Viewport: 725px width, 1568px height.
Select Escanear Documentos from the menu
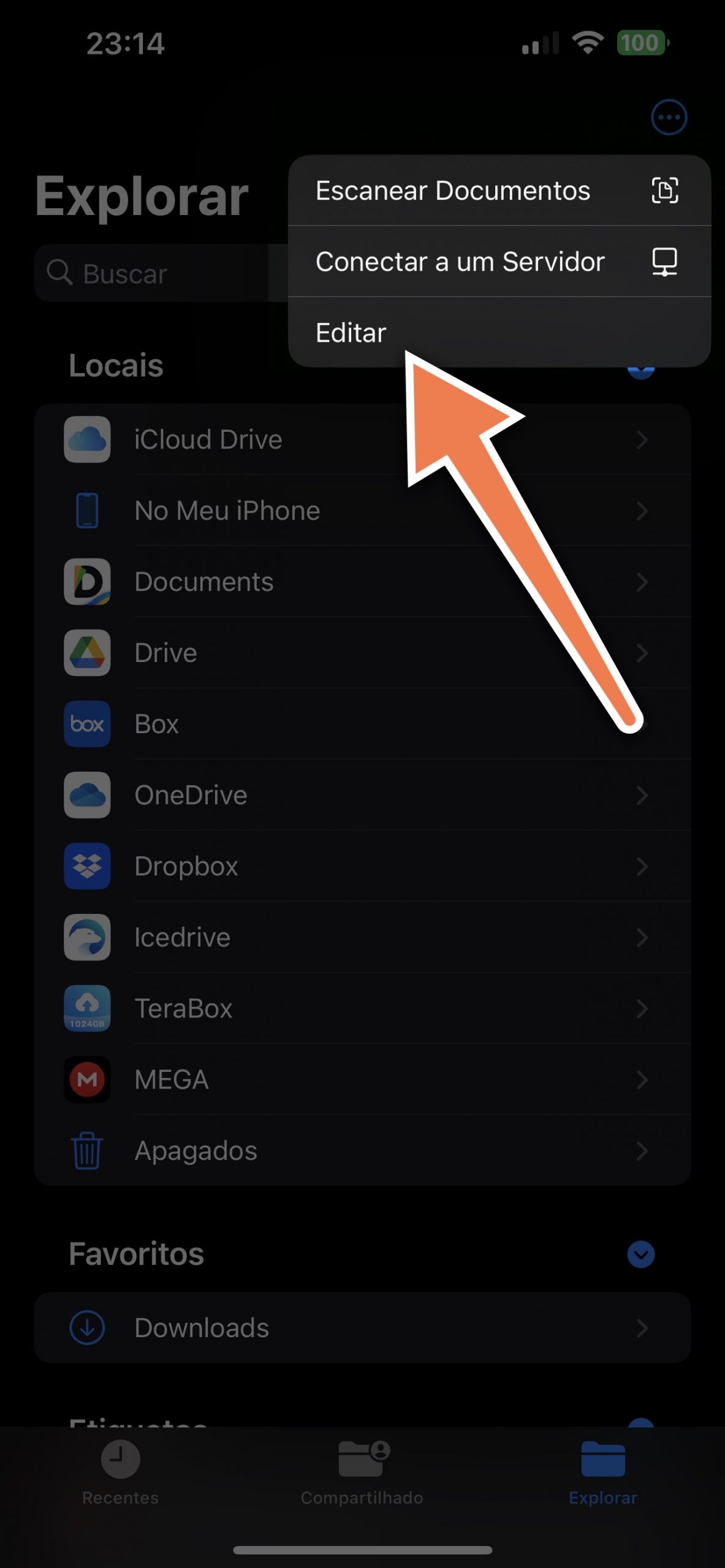click(x=499, y=190)
